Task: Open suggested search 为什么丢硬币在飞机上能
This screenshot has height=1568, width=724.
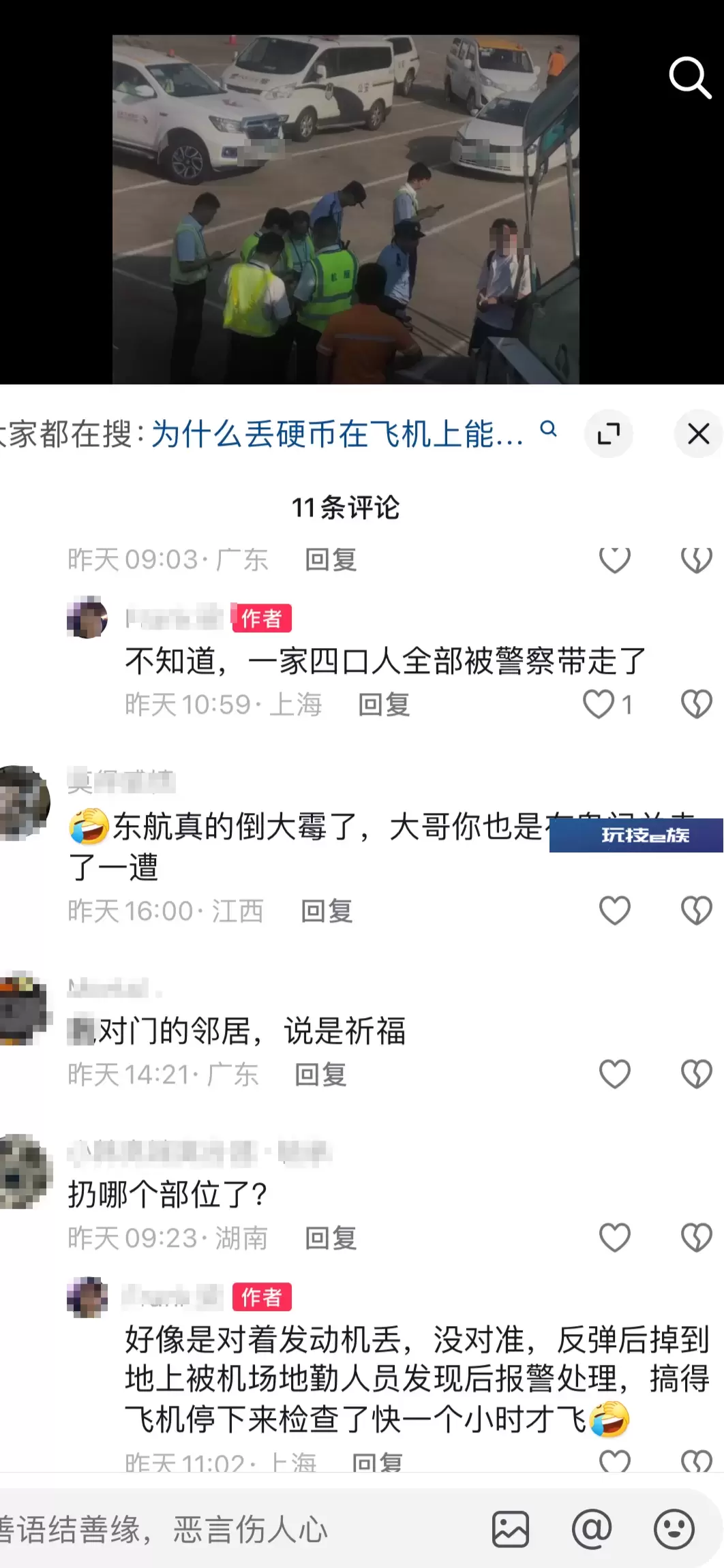Action: [x=337, y=433]
